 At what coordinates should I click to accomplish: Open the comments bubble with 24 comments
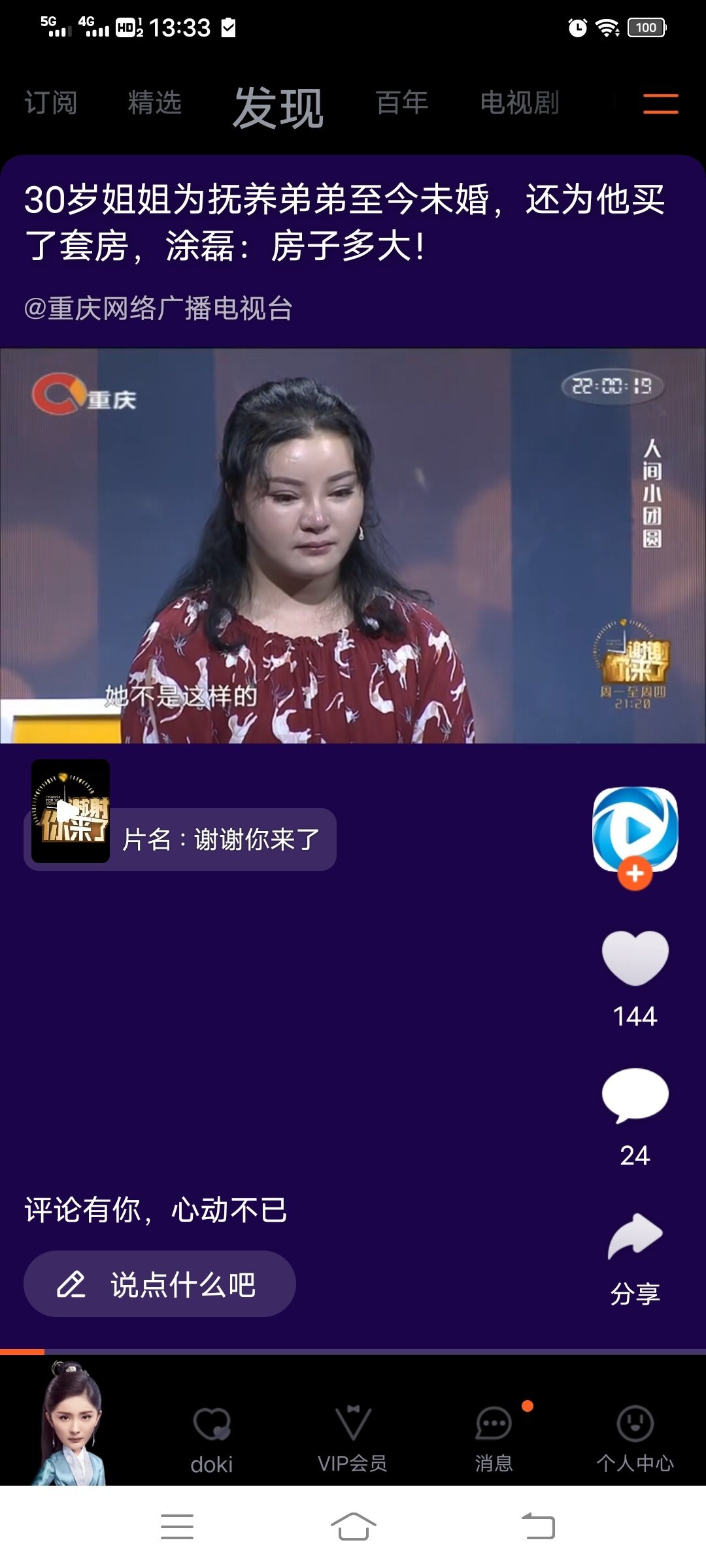pos(635,1096)
